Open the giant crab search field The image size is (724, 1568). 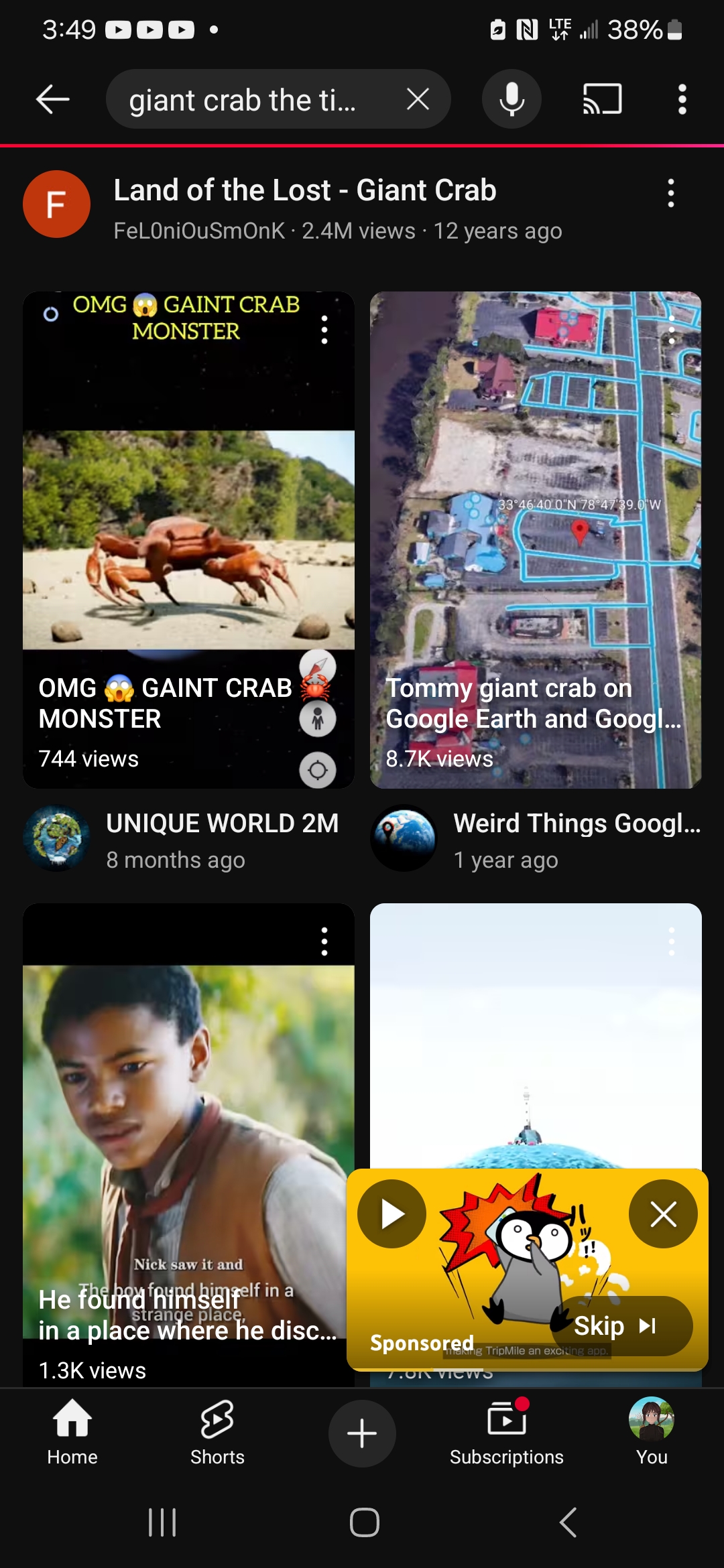(x=255, y=100)
